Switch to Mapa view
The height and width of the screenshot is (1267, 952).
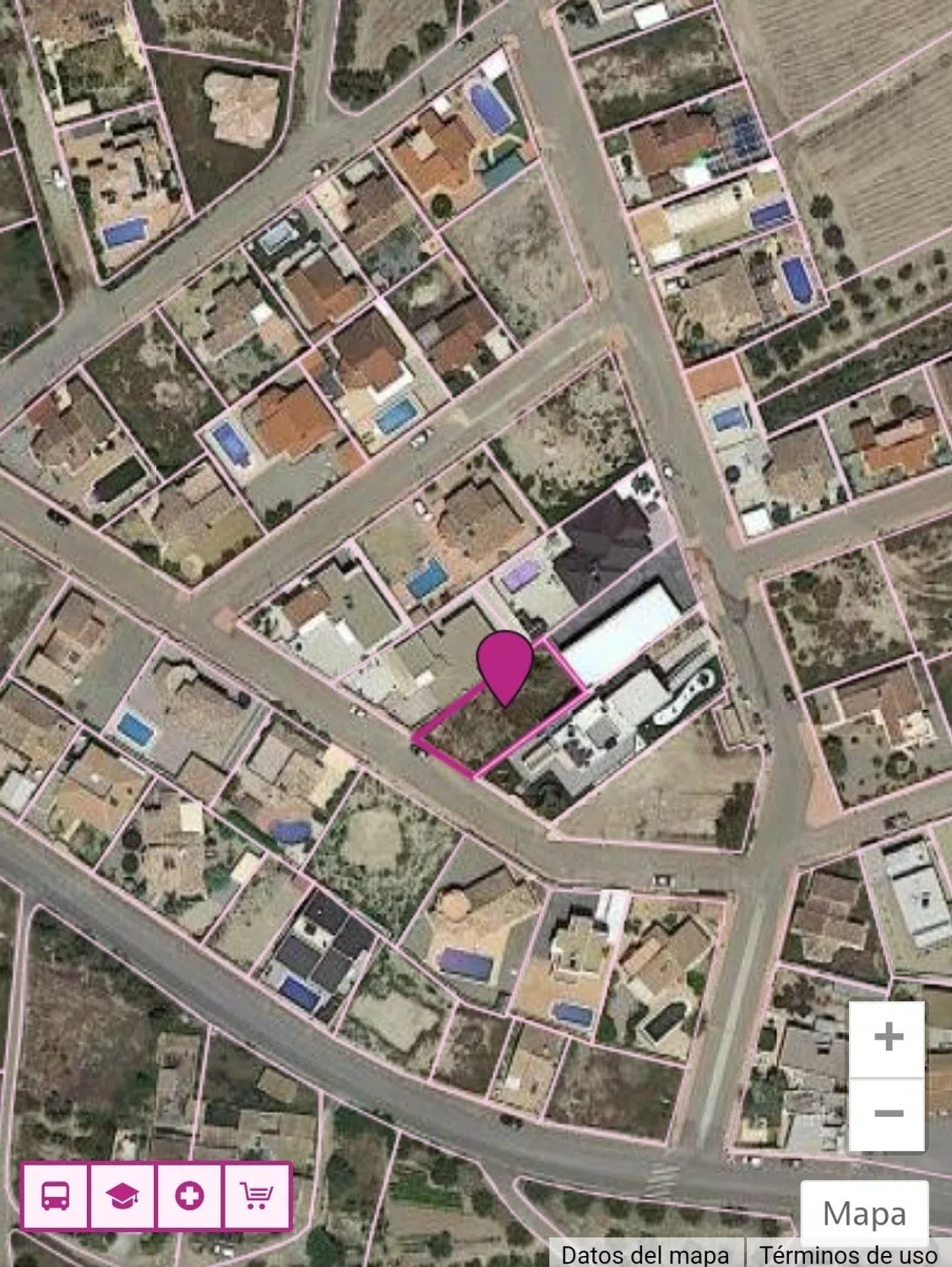(x=864, y=1214)
